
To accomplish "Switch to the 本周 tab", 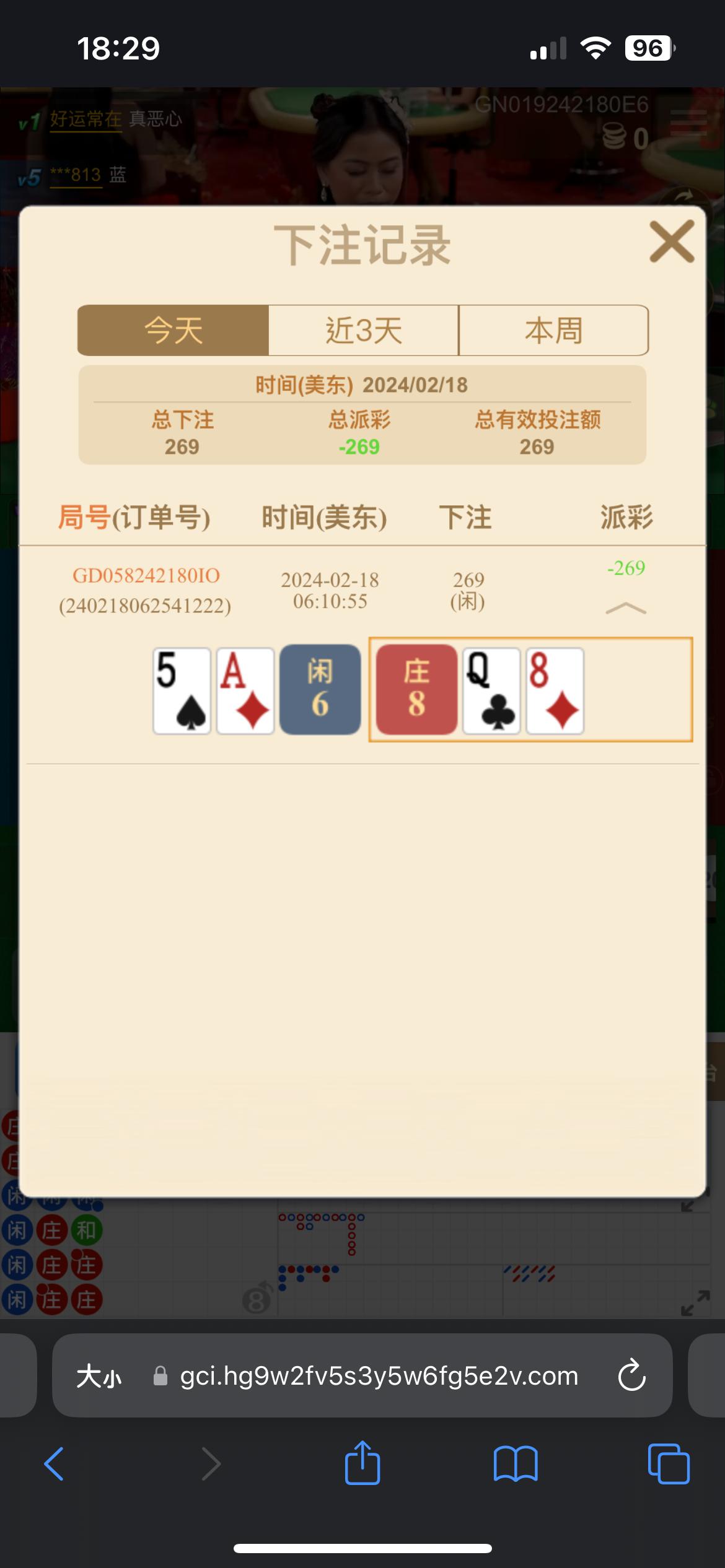I will pyautogui.click(x=553, y=330).
